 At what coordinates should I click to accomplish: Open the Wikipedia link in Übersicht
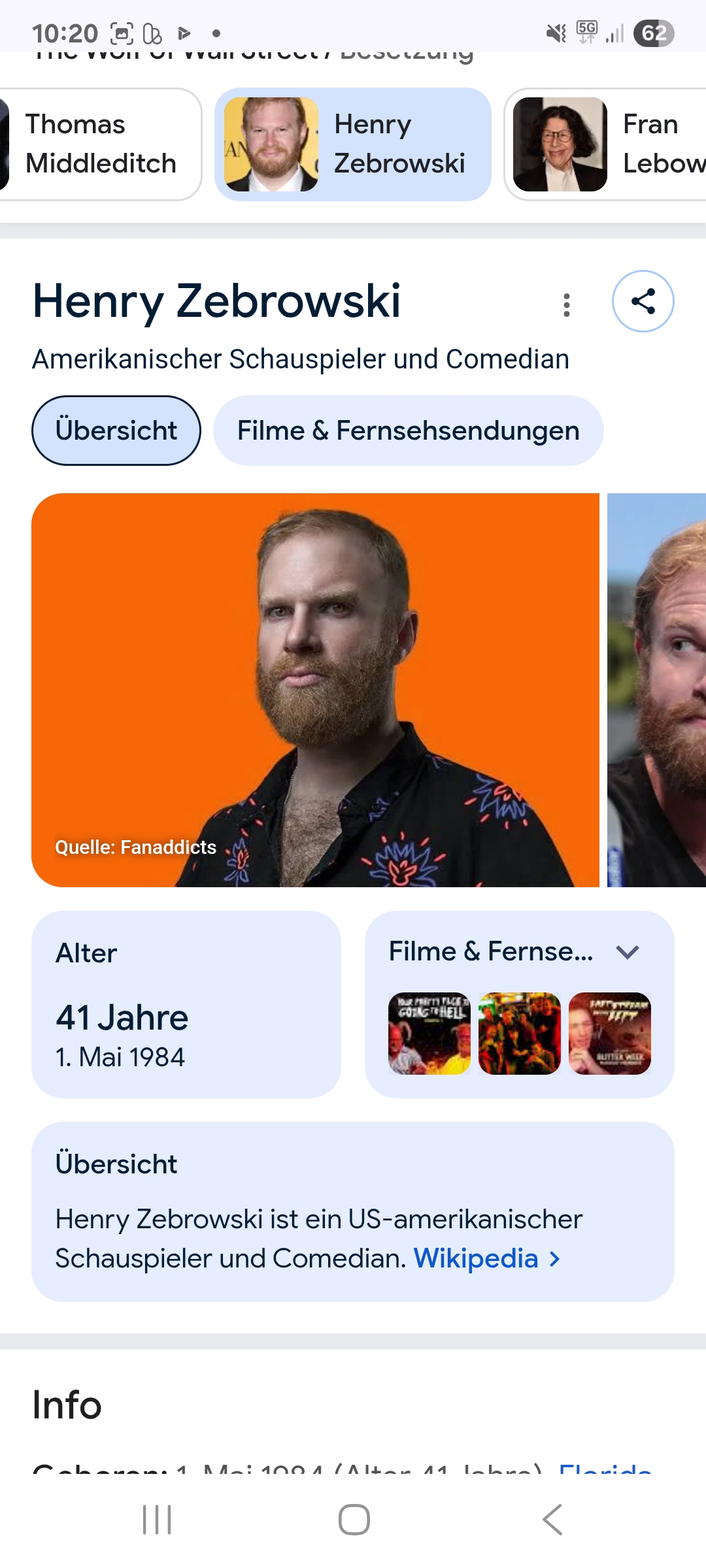tap(486, 1258)
